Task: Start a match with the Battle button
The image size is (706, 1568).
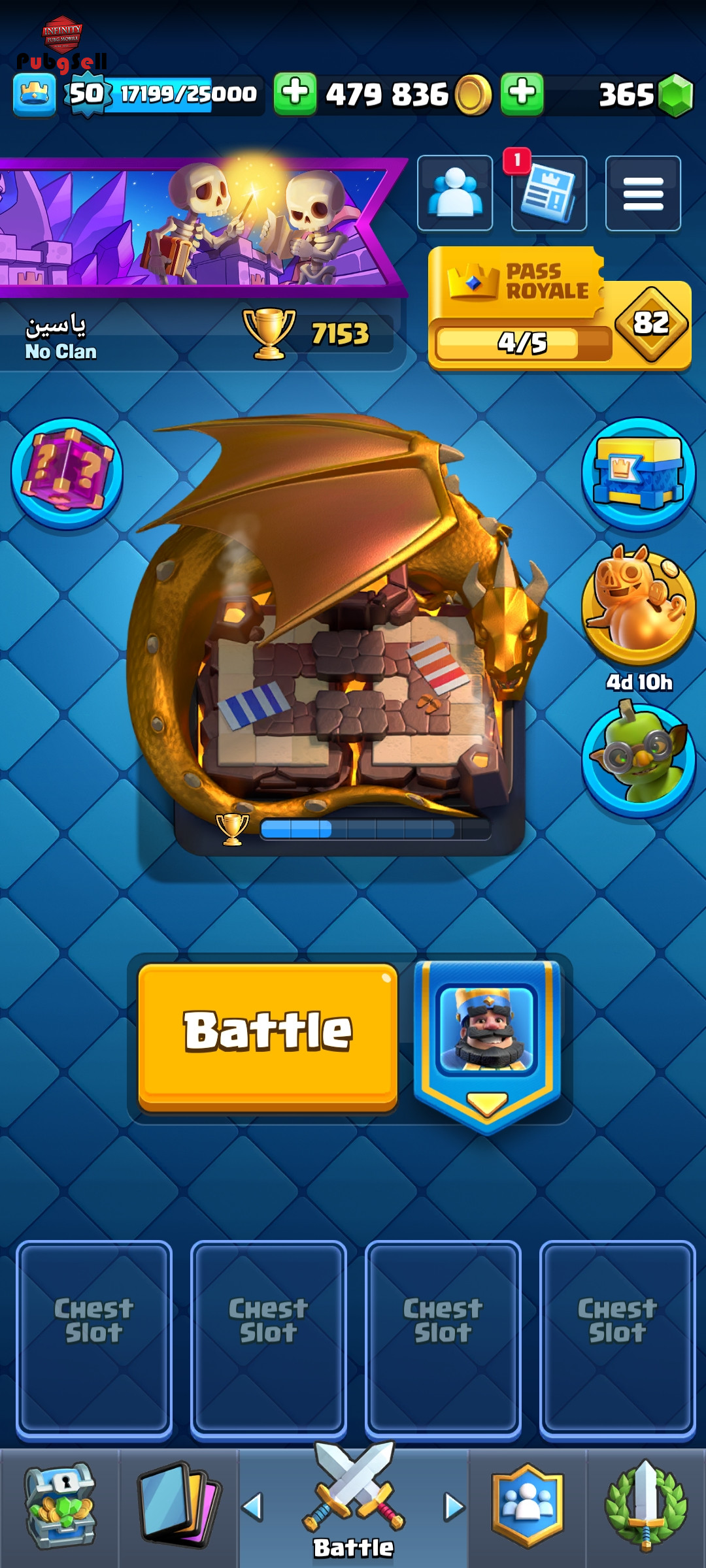Action: pyautogui.click(x=268, y=1037)
